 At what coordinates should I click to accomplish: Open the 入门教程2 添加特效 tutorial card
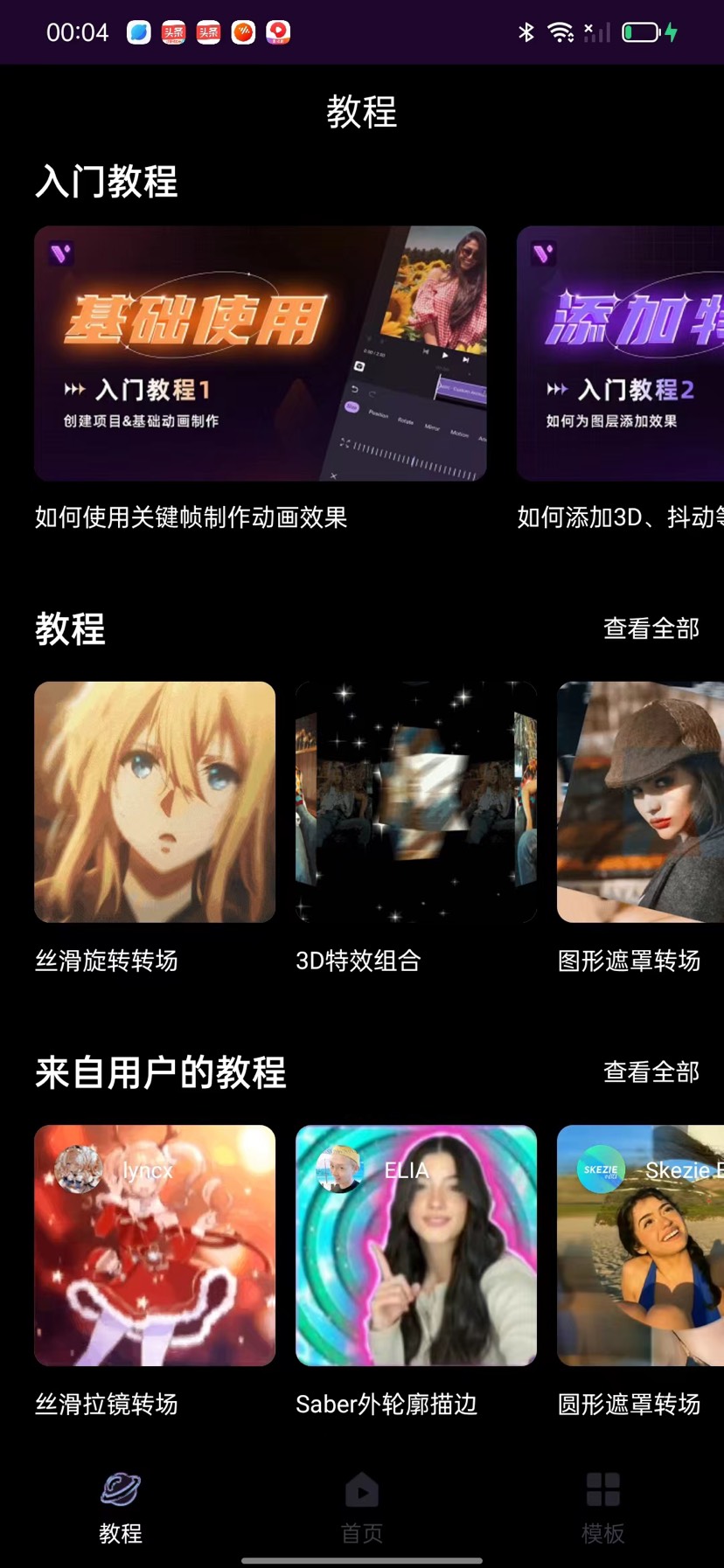[620, 354]
